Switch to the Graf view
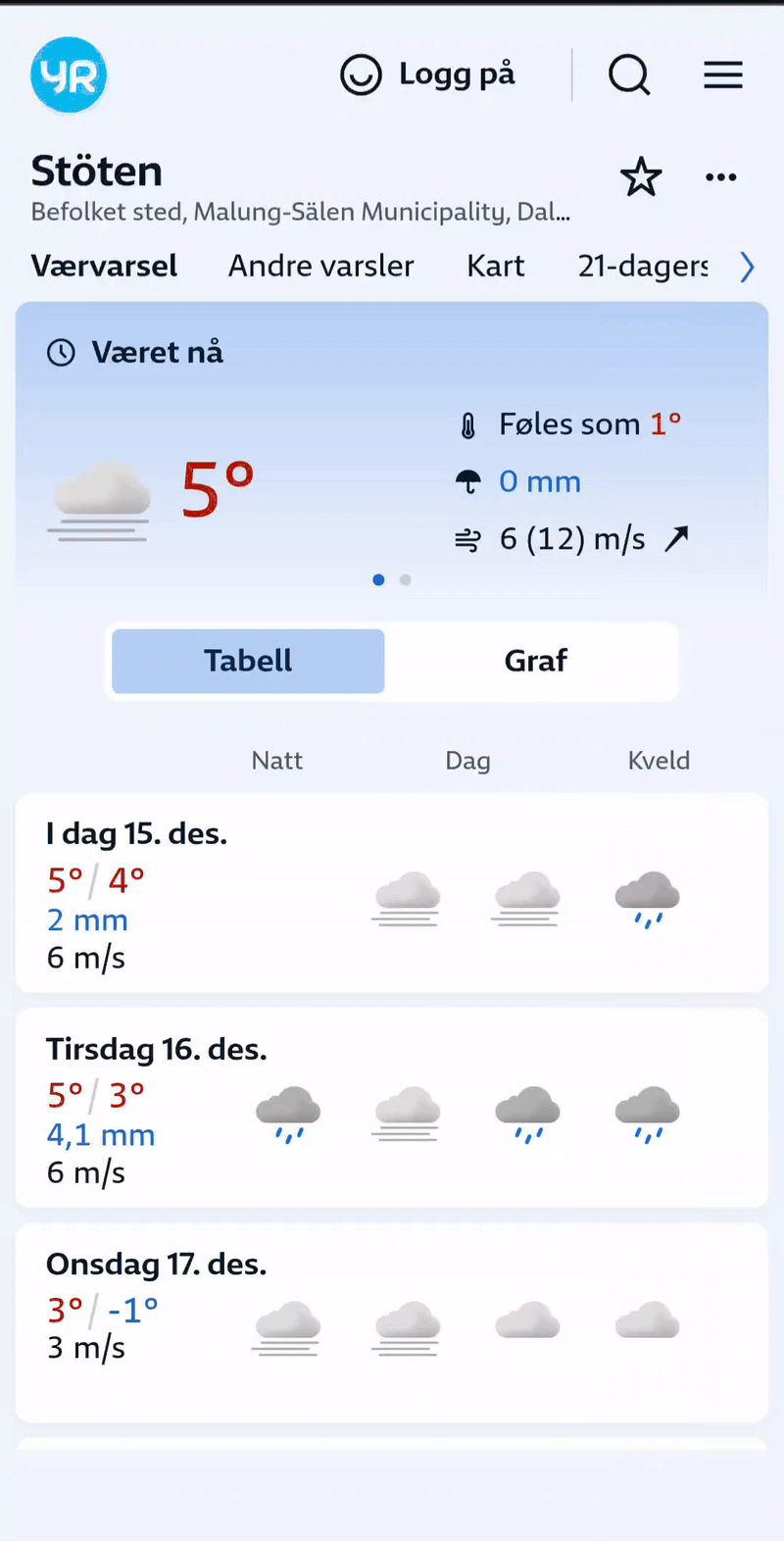This screenshot has width=784, height=1541. [x=535, y=661]
